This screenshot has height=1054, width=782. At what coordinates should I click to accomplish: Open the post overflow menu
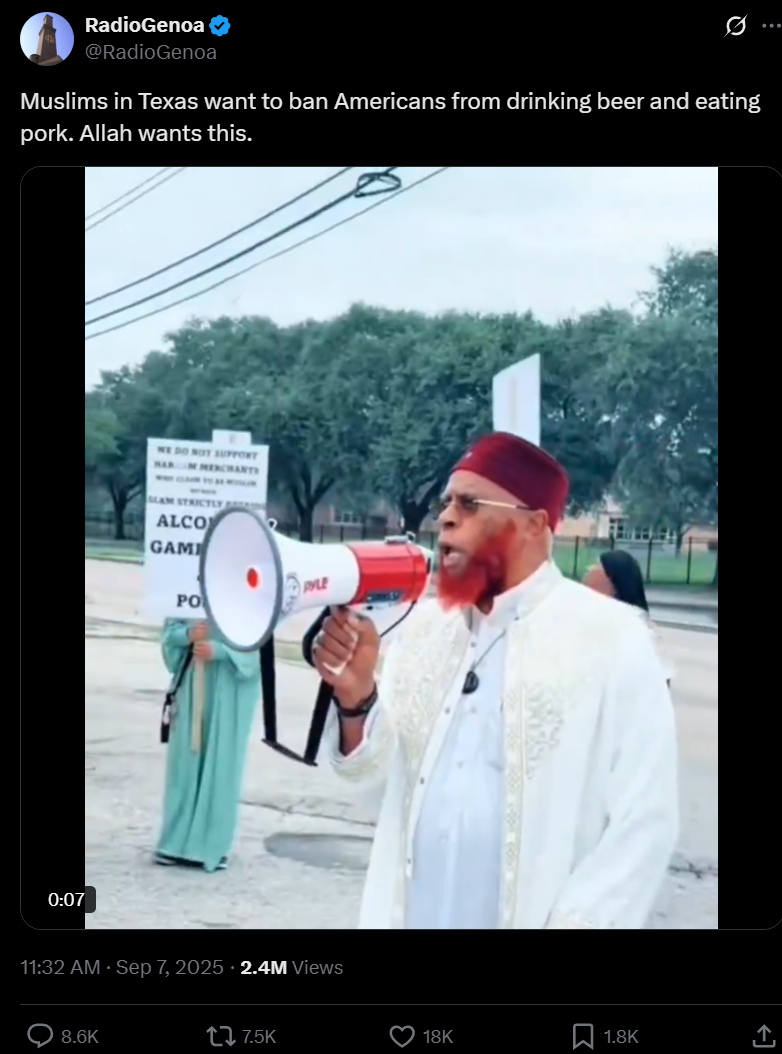(771, 26)
